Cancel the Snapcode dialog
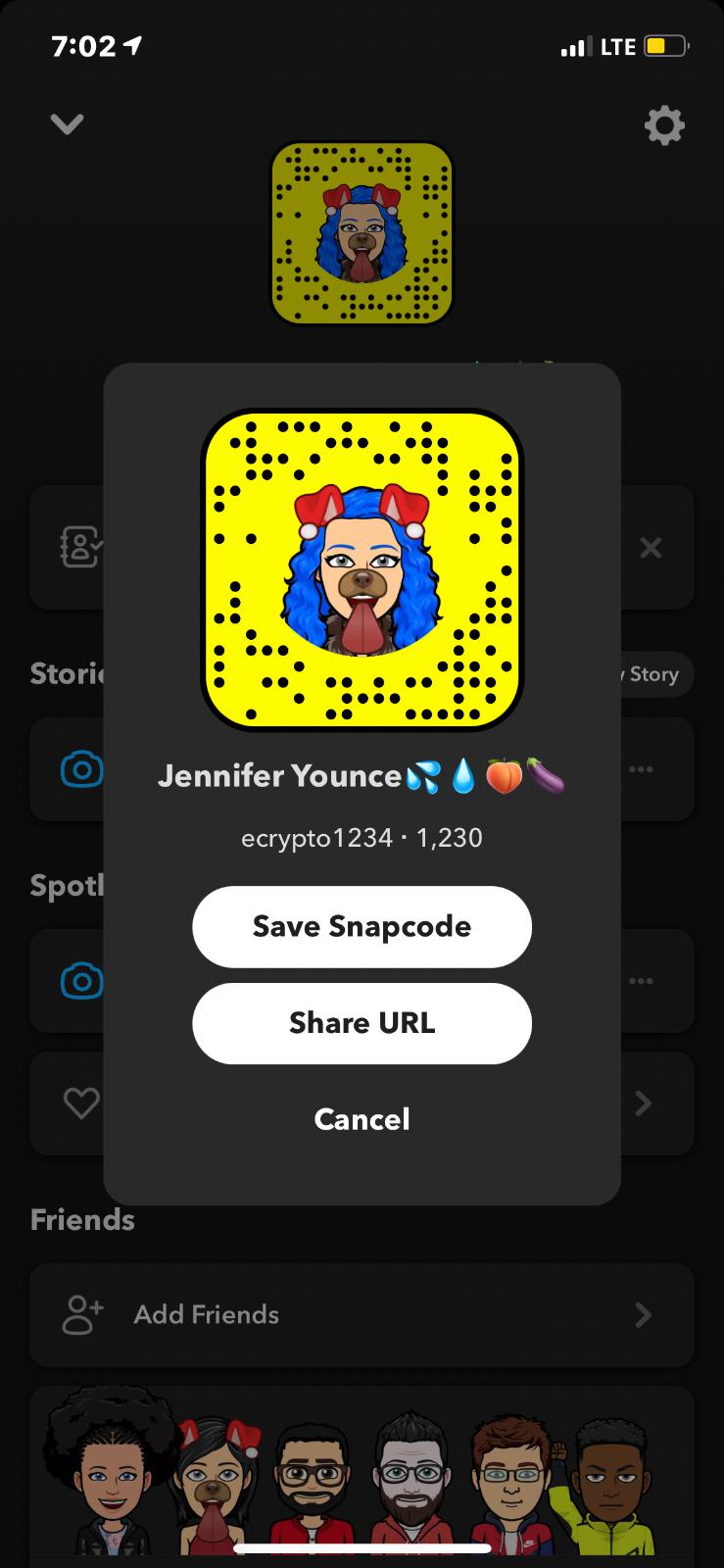This screenshot has height=1568, width=724. pyautogui.click(x=362, y=1119)
